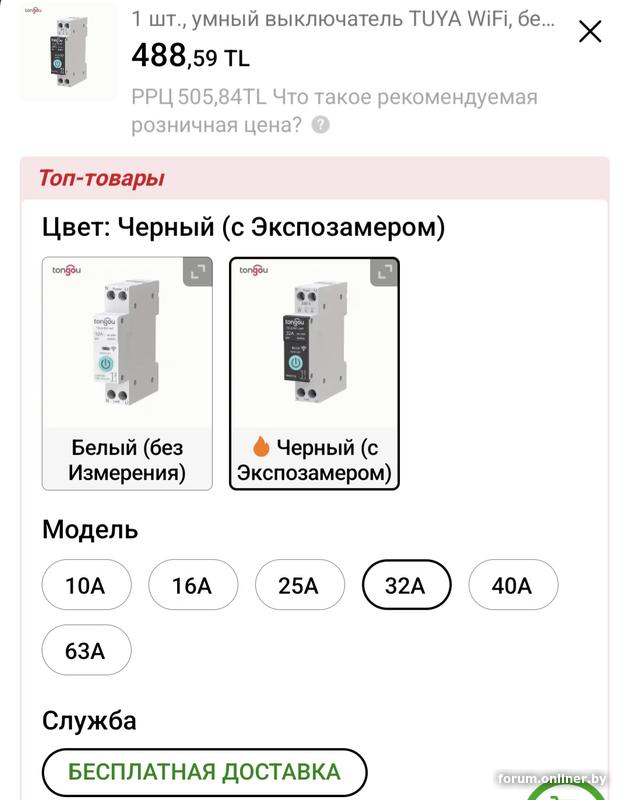Select the 32A model chip

tap(406, 585)
